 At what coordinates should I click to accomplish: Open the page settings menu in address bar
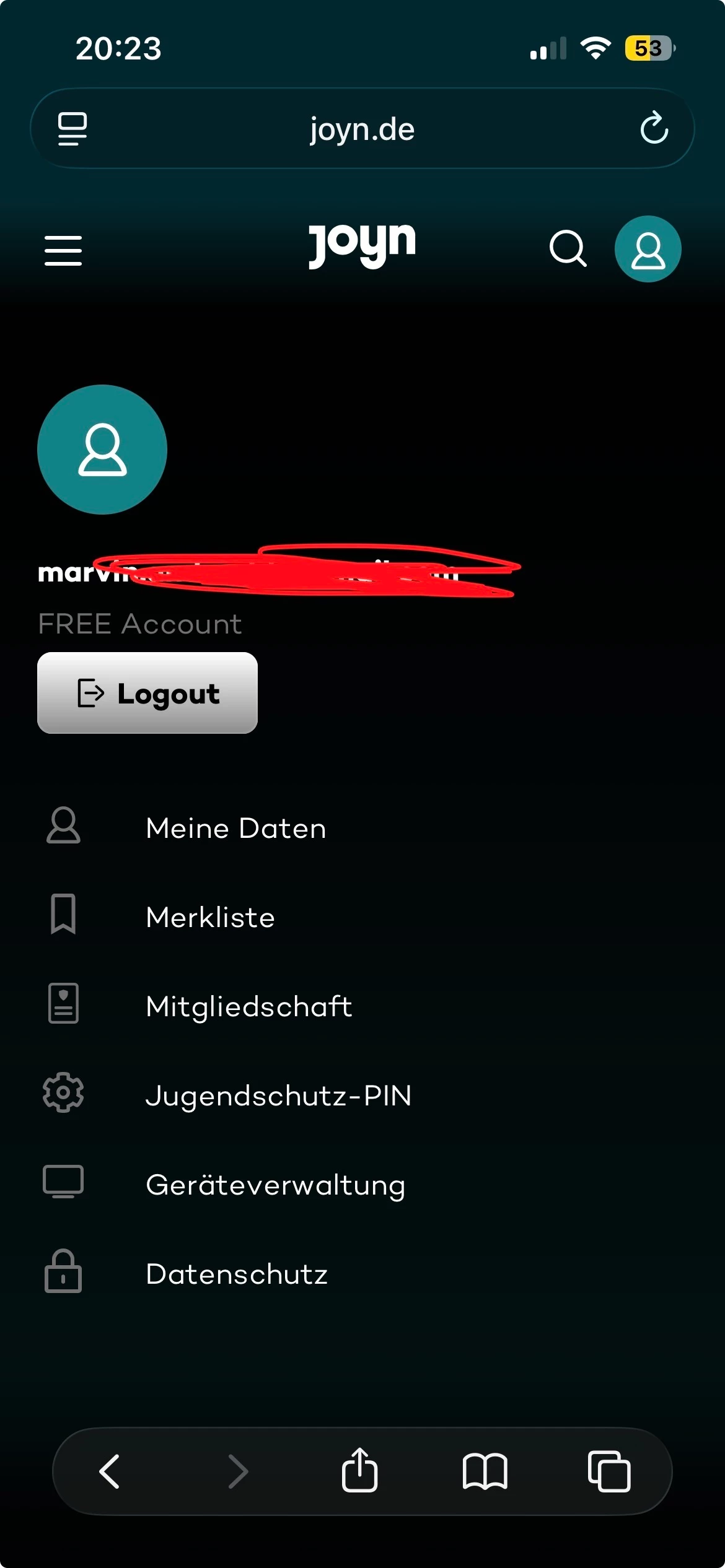click(x=72, y=129)
